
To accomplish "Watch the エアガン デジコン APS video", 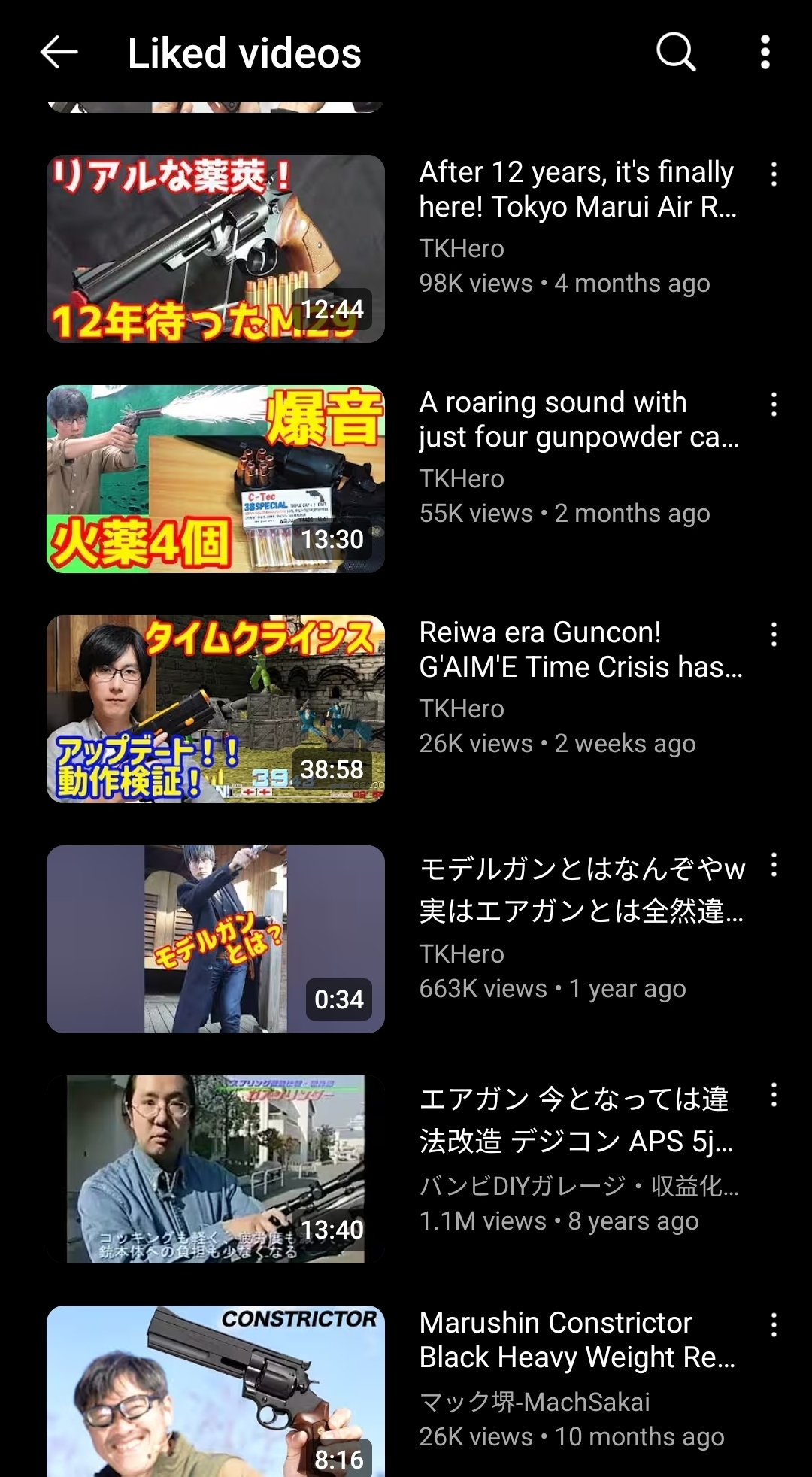I will coord(216,1169).
